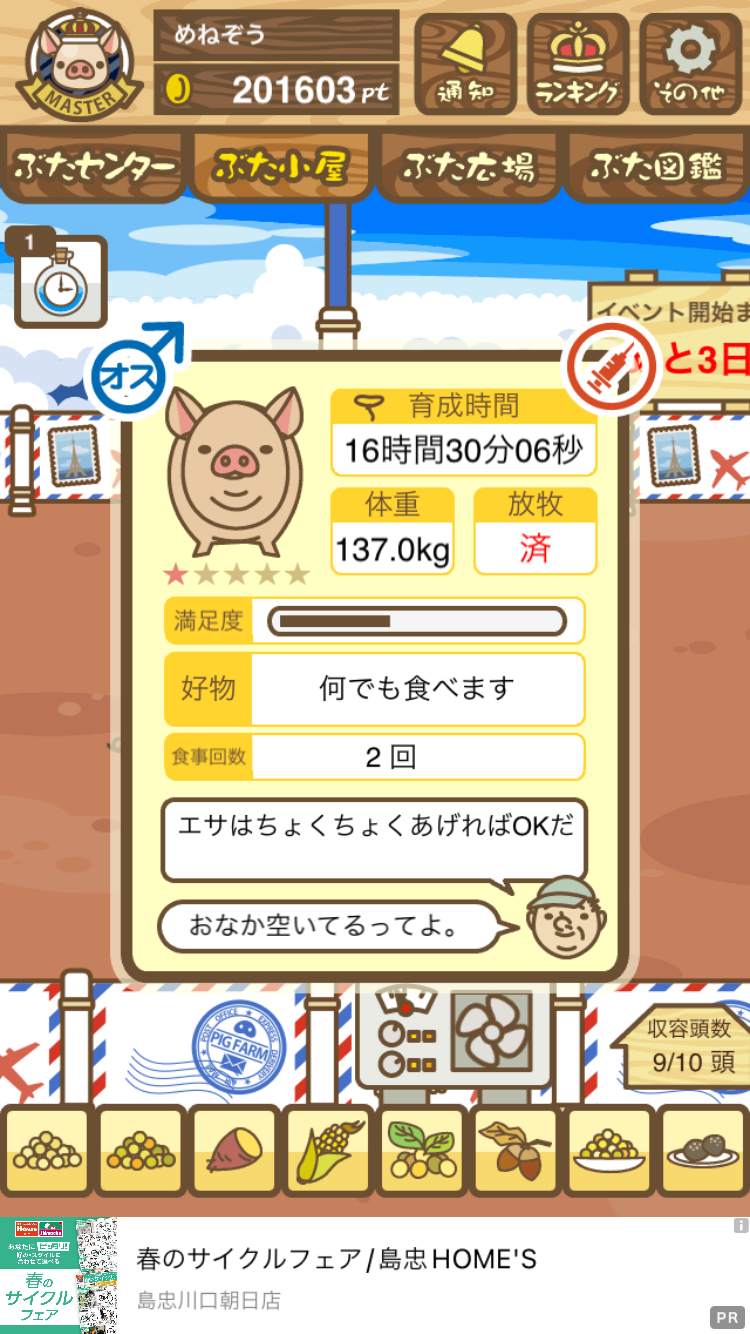Screen dimensions: 750x1334
Task: Open the その他 settings gear
Action: 691,63
